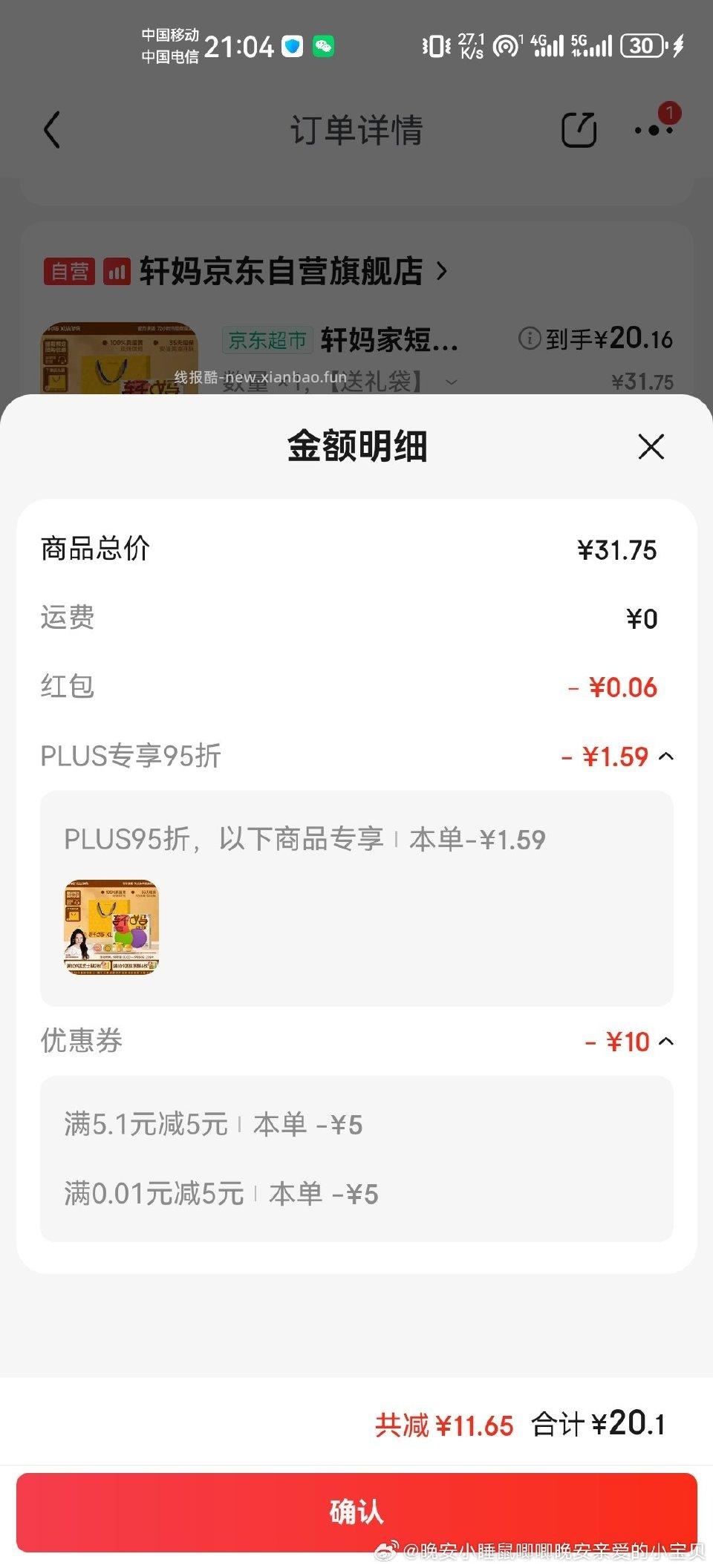The width and height of the screenshot is (713, 1568).
Task: Tap the 京东超市 green store tag
Action: [x=267, y=342]
